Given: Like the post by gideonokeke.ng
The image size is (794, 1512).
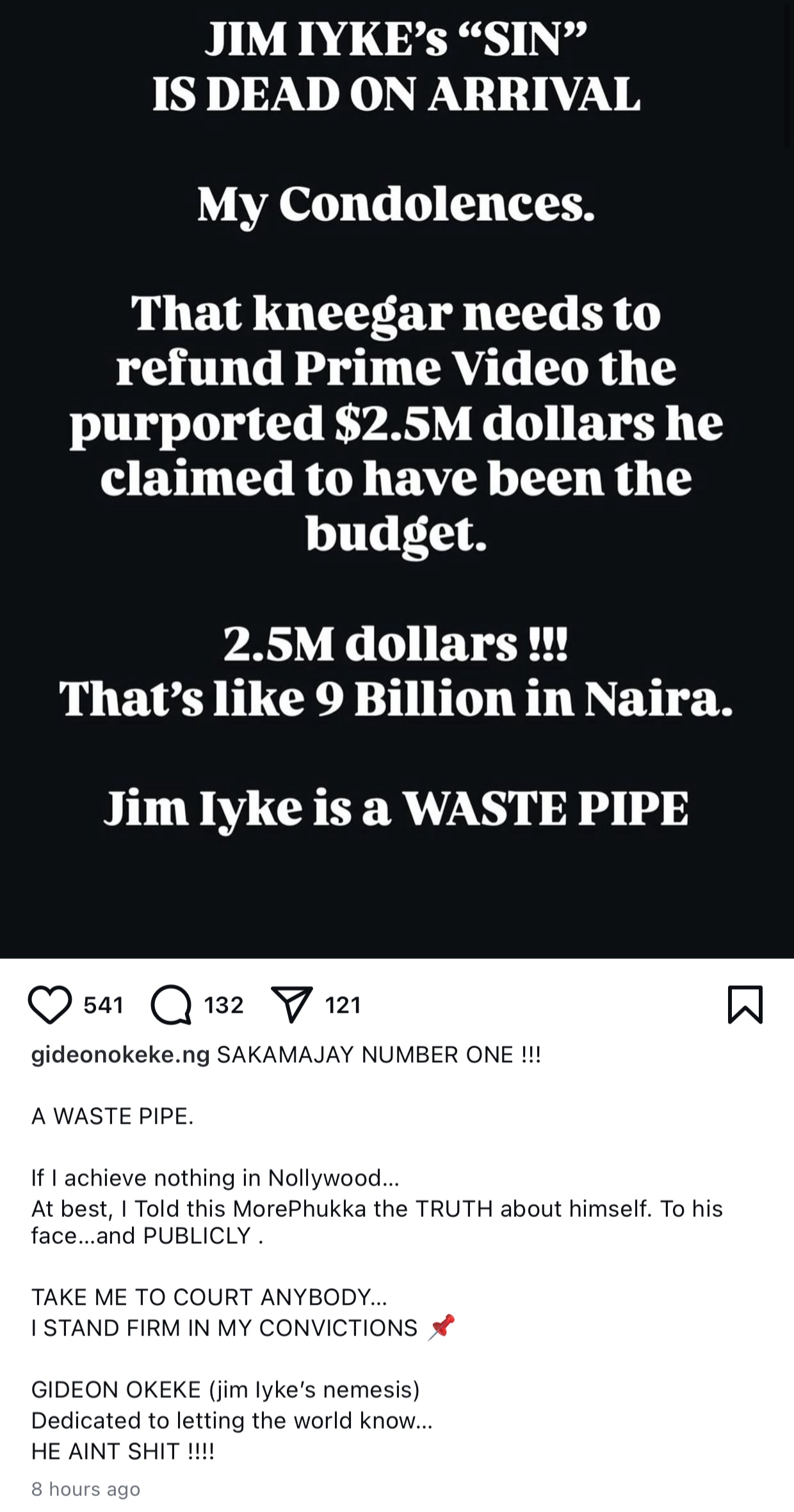Looking at the screenshot, I should tap(50, 1005).
